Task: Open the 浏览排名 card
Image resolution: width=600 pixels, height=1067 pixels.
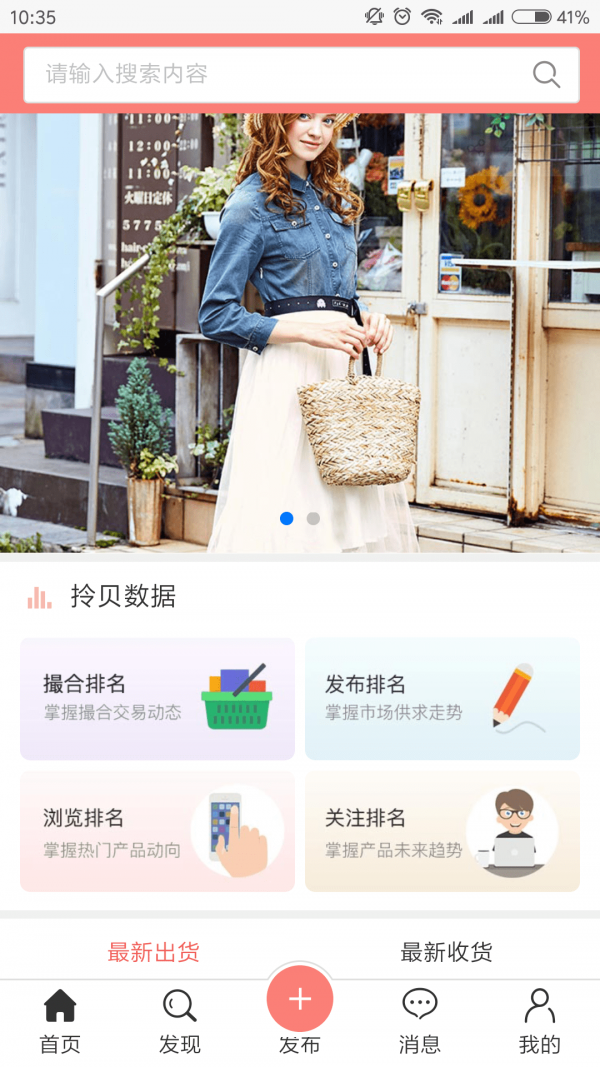Action: coord(157,831)
